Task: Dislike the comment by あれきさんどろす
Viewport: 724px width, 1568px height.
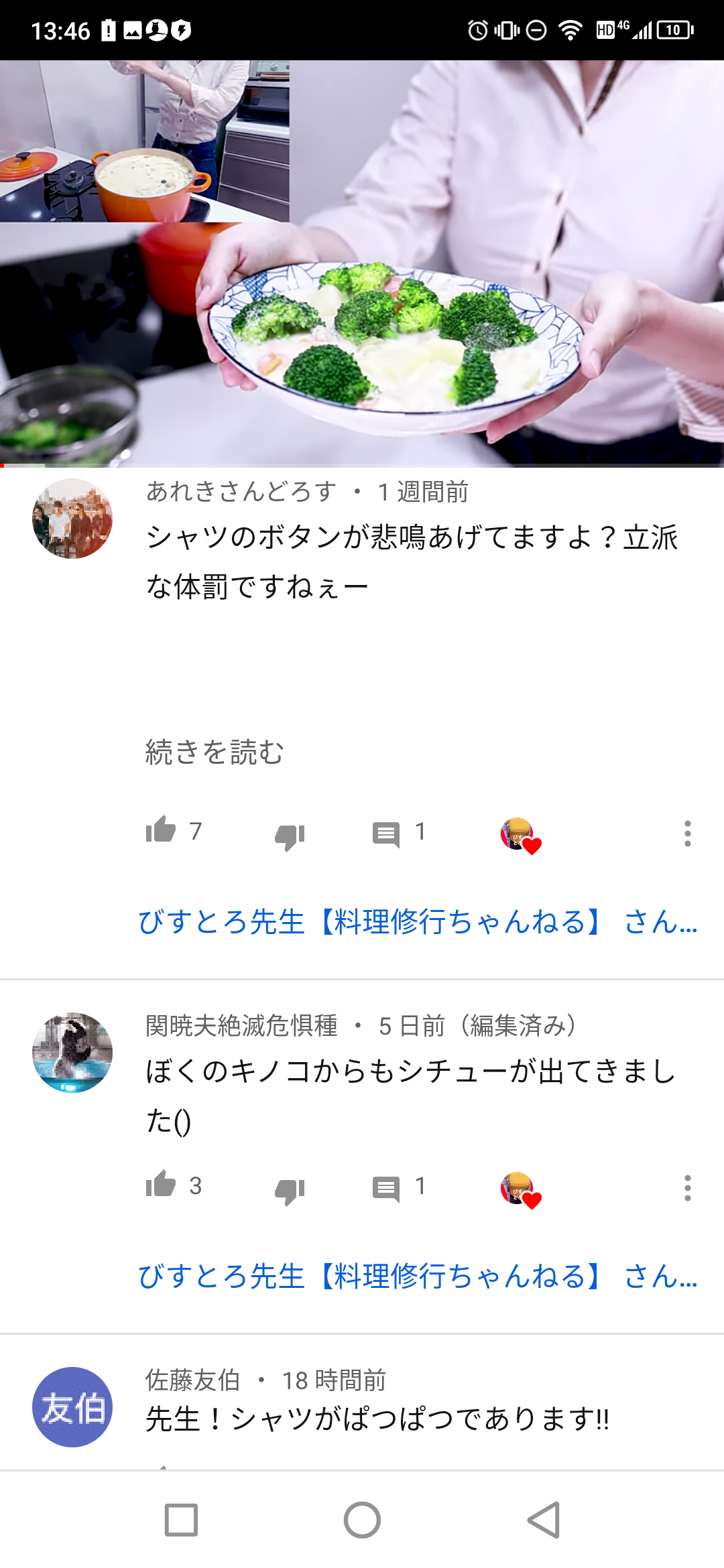Action: [x=290, y=836]
